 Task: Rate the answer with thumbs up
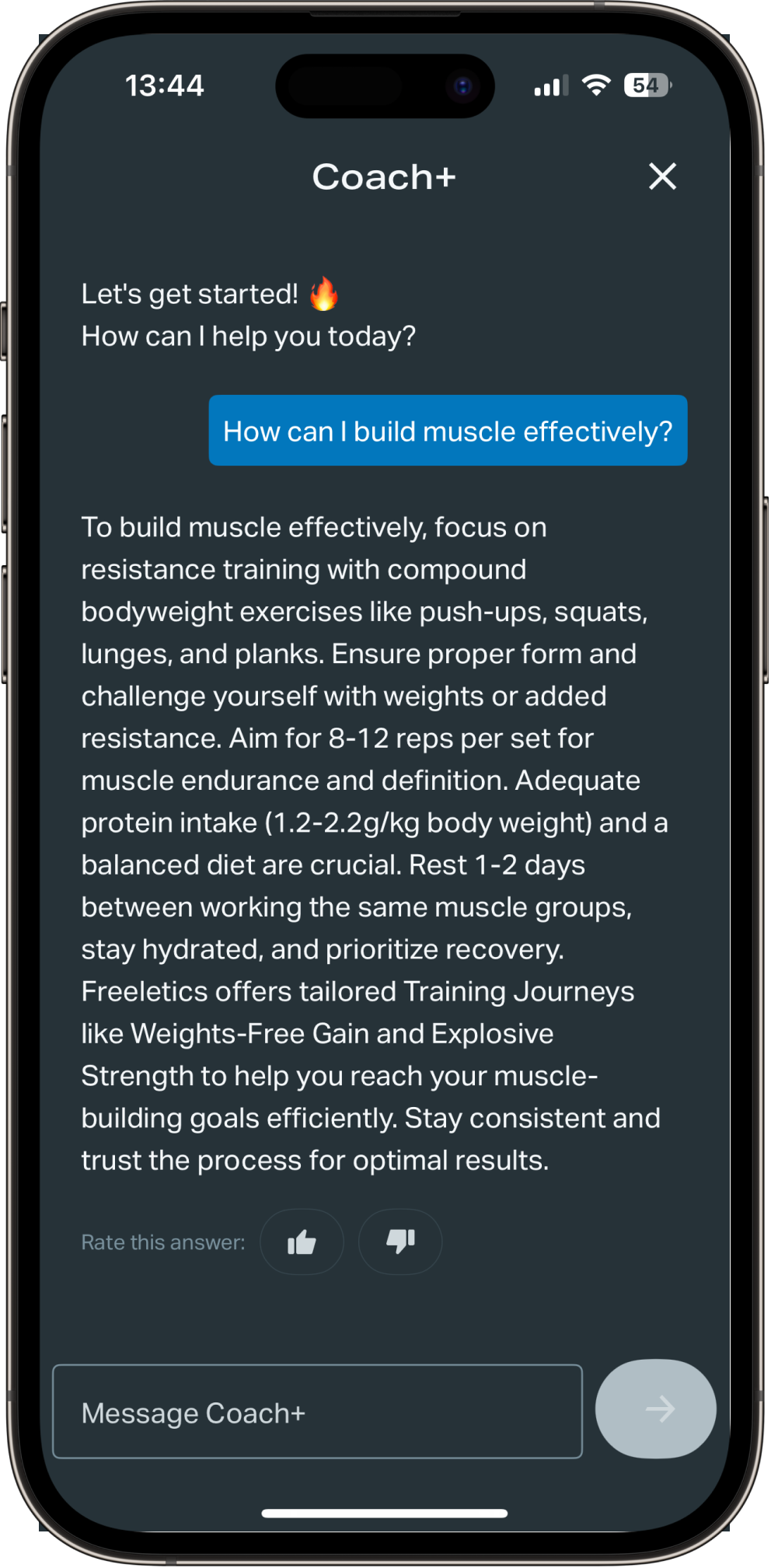[x=302, y=1241]
